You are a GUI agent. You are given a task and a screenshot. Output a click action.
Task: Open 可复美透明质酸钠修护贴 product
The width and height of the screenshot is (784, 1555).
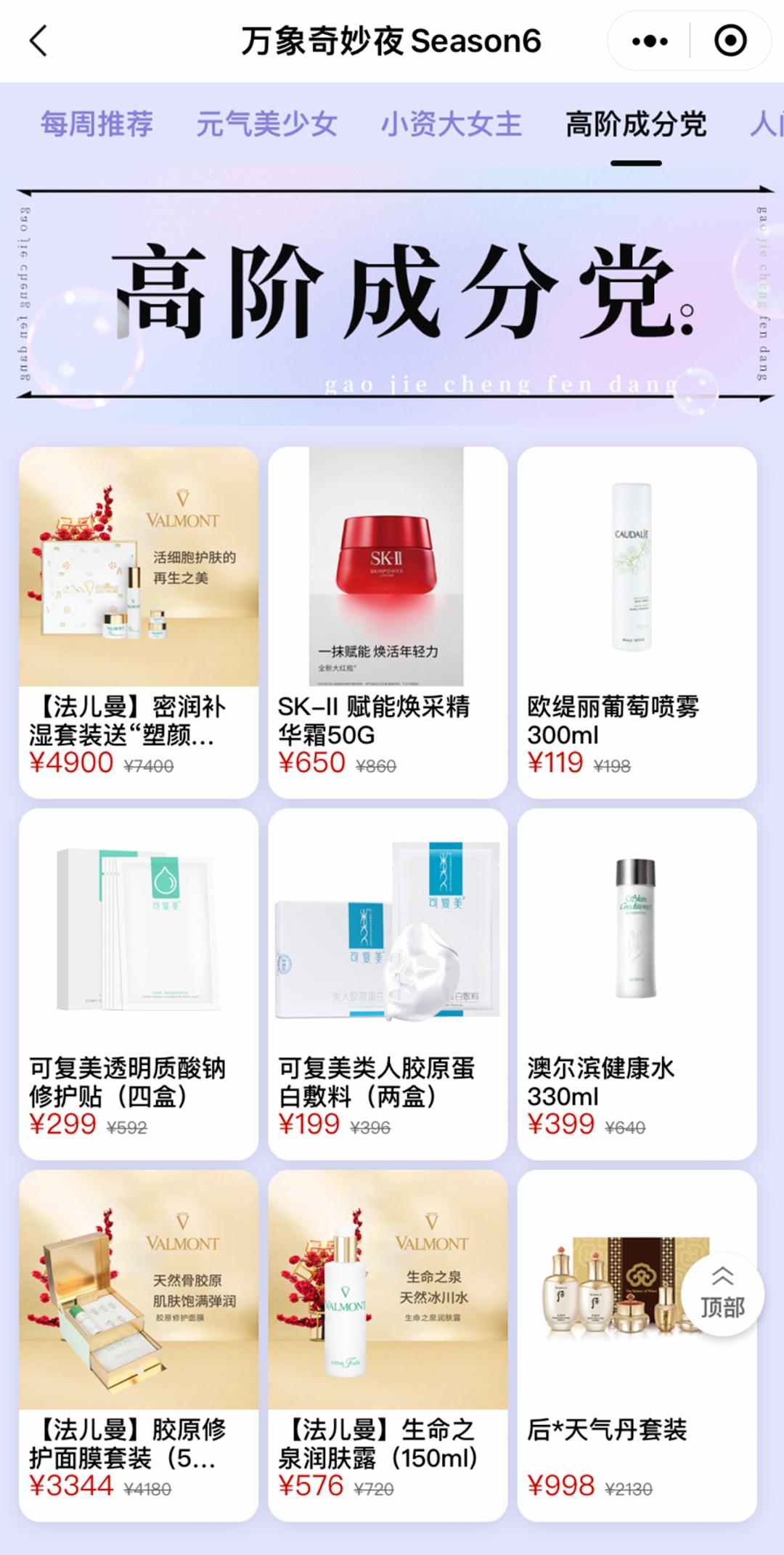click(139, 983)
